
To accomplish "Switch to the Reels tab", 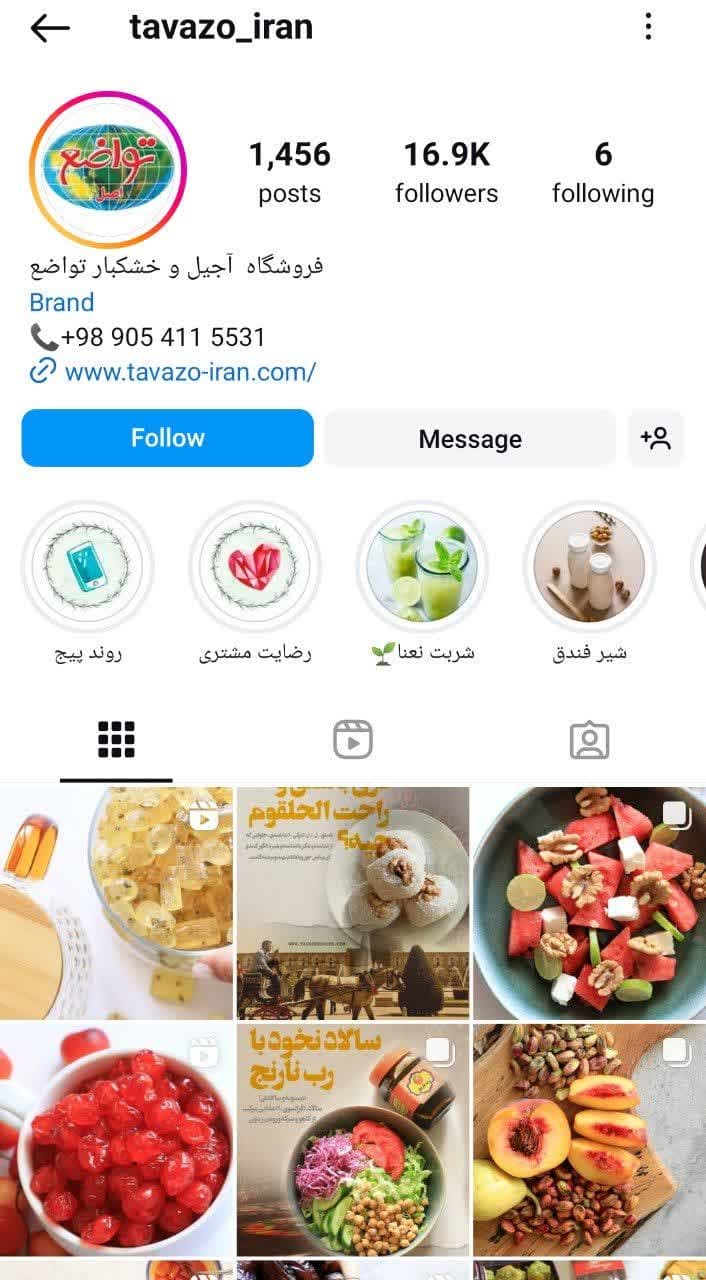I will 352,740.
